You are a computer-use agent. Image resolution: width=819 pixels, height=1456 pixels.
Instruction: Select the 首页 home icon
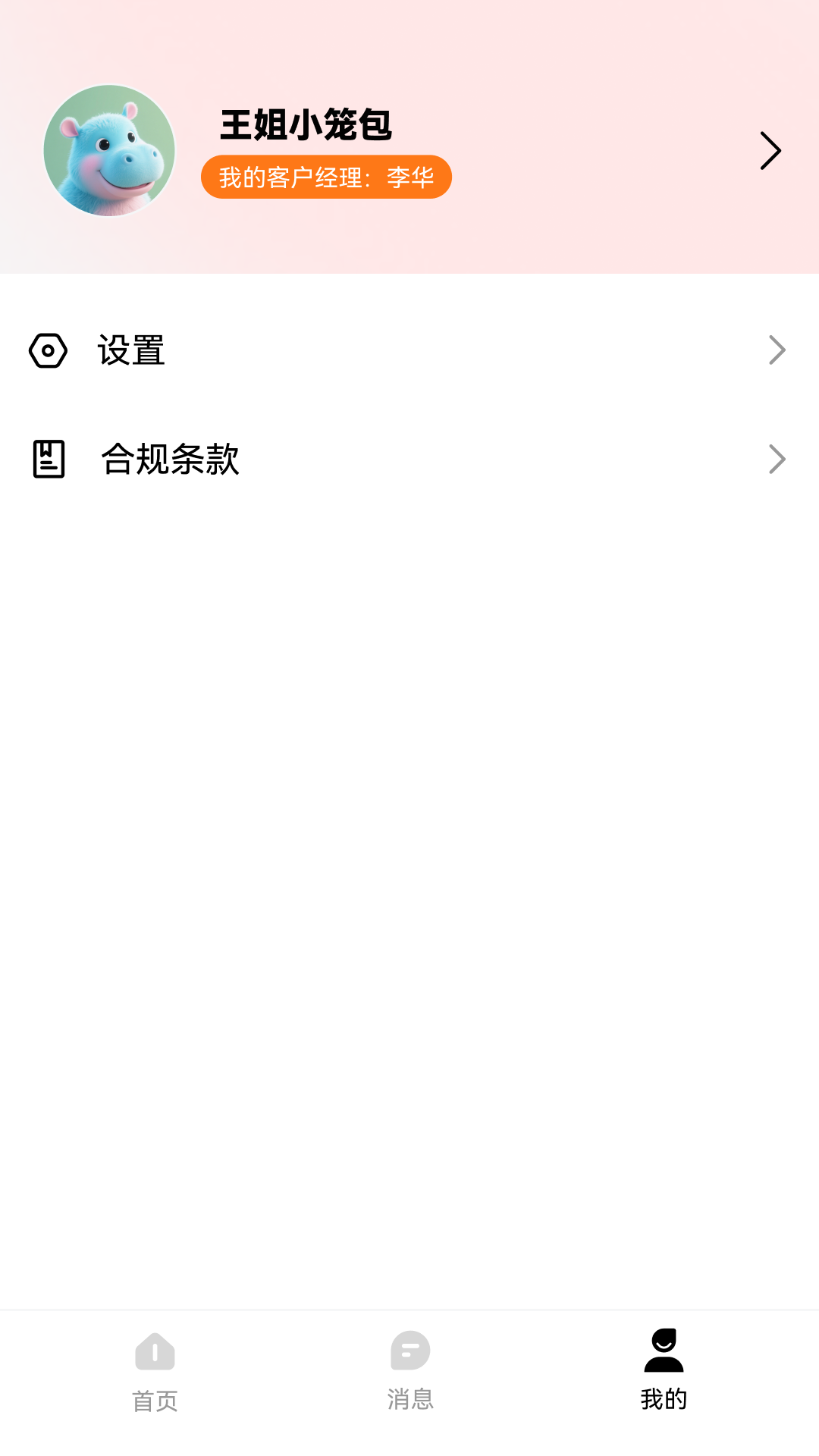[x=155, y=1351]
